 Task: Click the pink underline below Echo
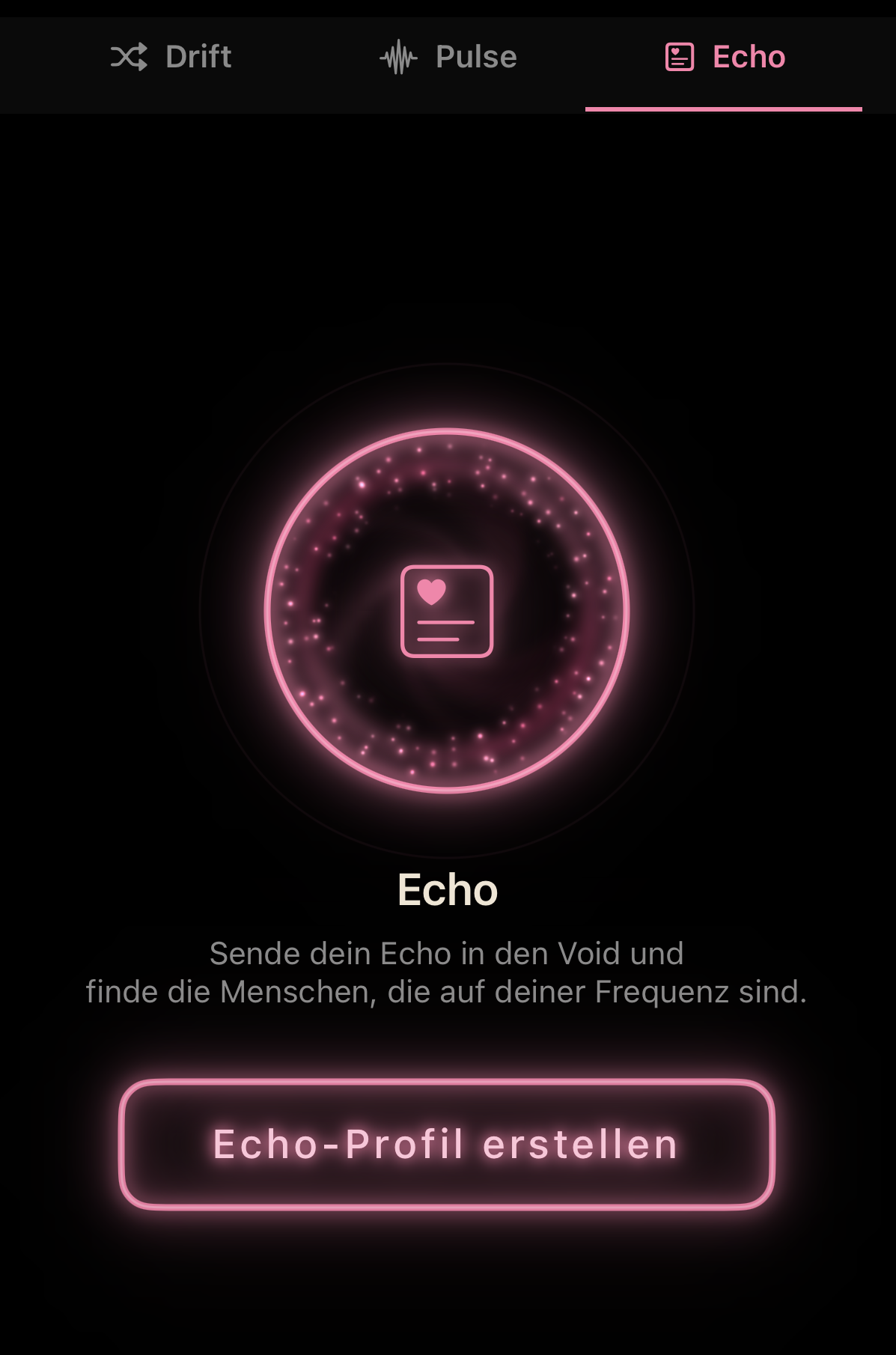tap(724, 109)
